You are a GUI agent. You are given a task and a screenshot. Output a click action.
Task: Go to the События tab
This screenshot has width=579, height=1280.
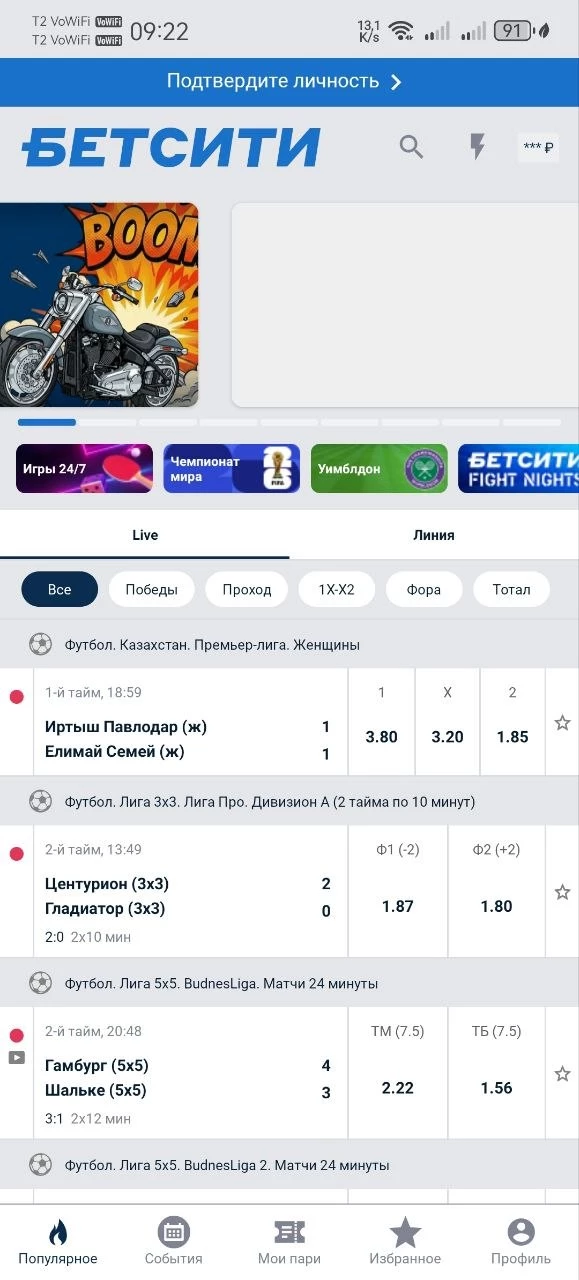tap(174, 1242)
